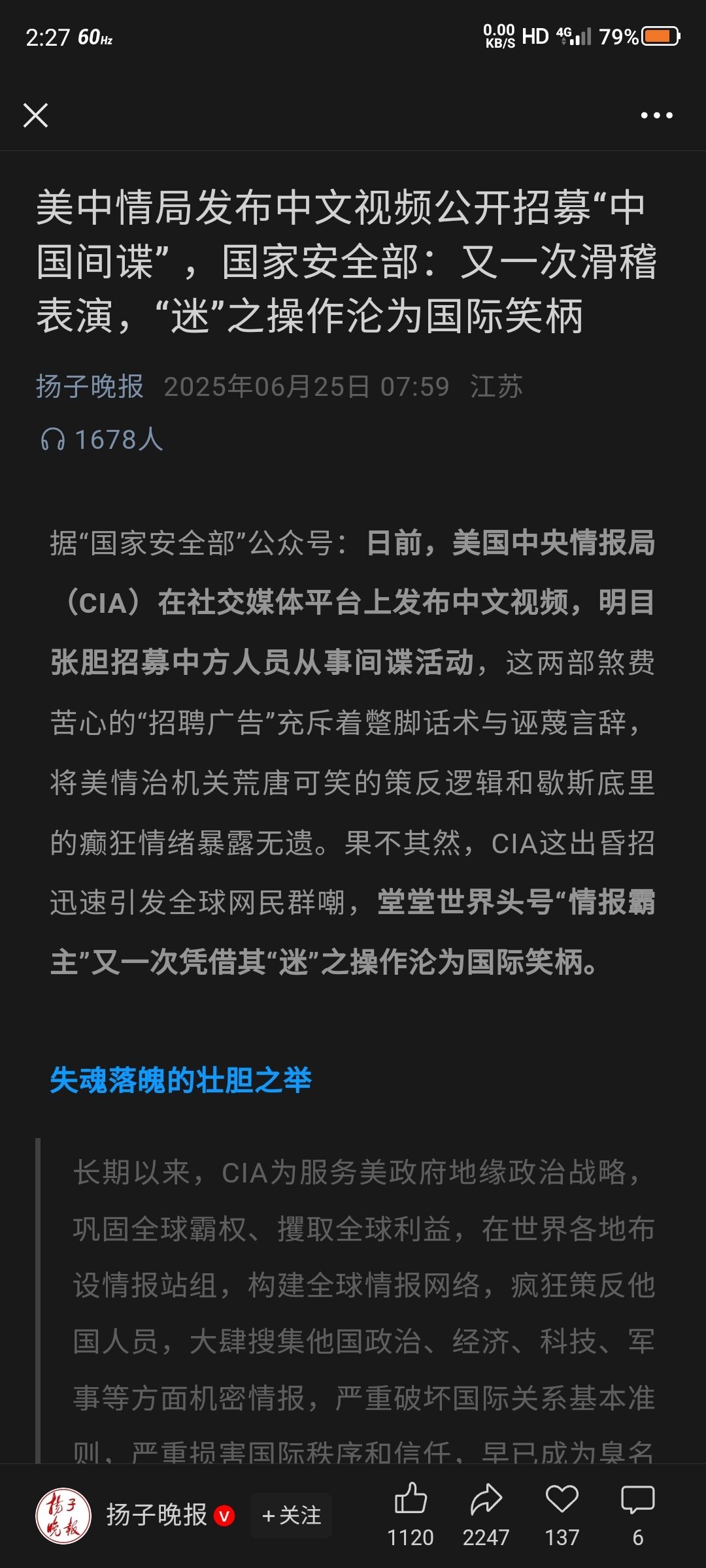Open the three-dot overflow menu
Image resolution: width=706 pixels, height=1568 pixels.
coord(656,116)
